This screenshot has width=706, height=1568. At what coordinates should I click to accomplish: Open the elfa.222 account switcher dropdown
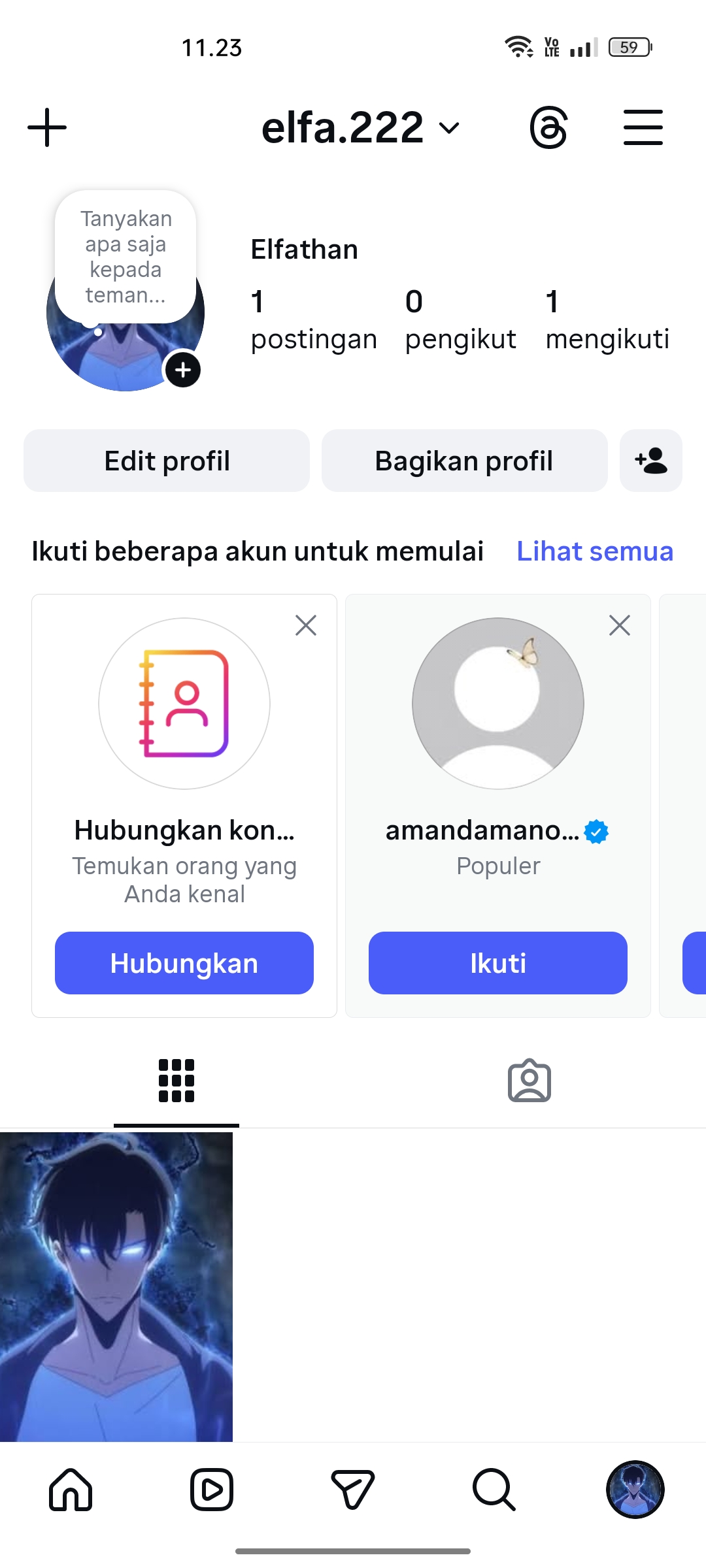pos(361,127)
